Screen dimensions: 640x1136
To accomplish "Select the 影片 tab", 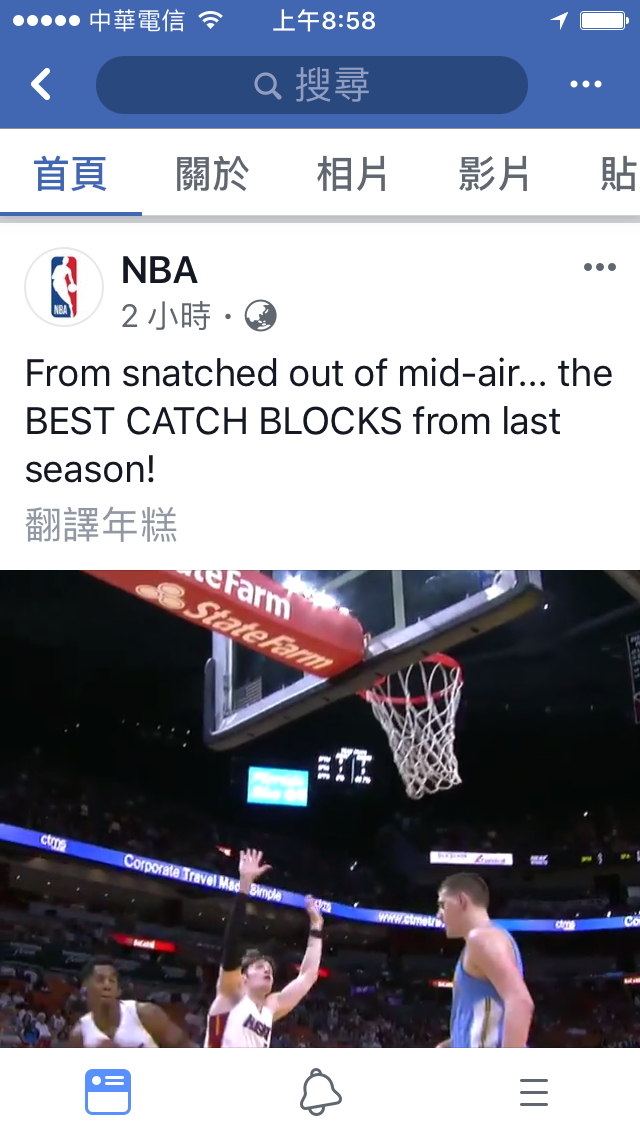I will (x=495, y=175).
